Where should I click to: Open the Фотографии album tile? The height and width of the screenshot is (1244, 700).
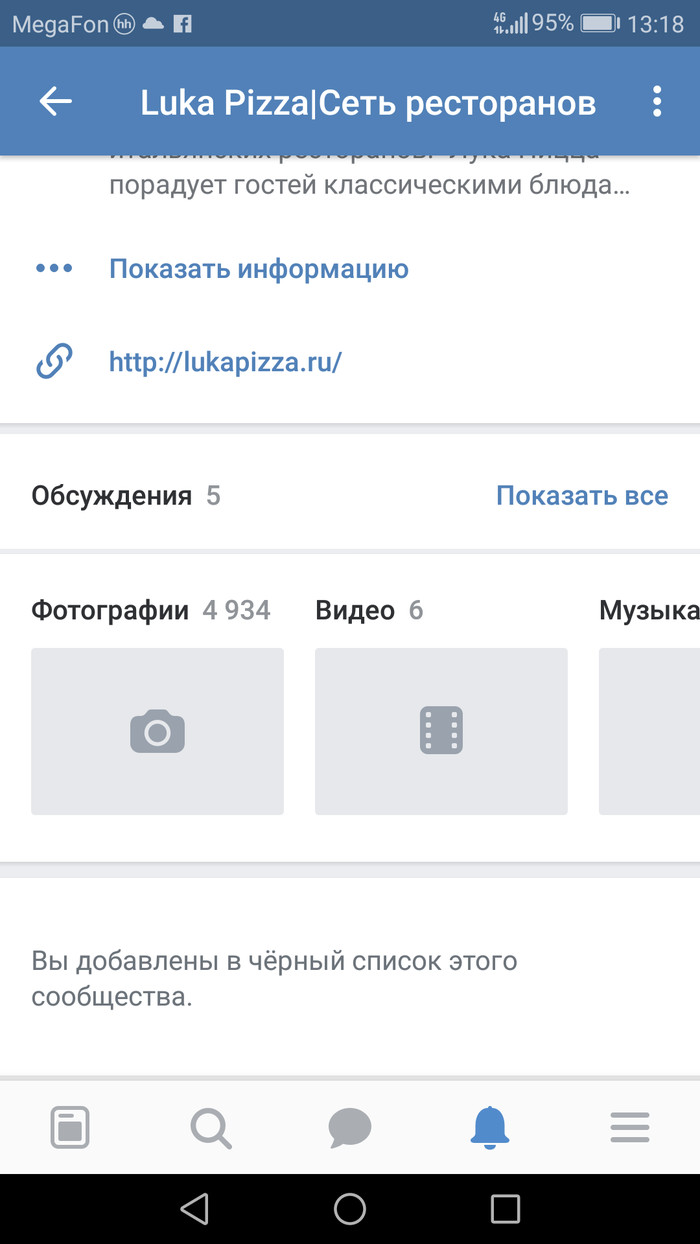(x=157, y=731)
